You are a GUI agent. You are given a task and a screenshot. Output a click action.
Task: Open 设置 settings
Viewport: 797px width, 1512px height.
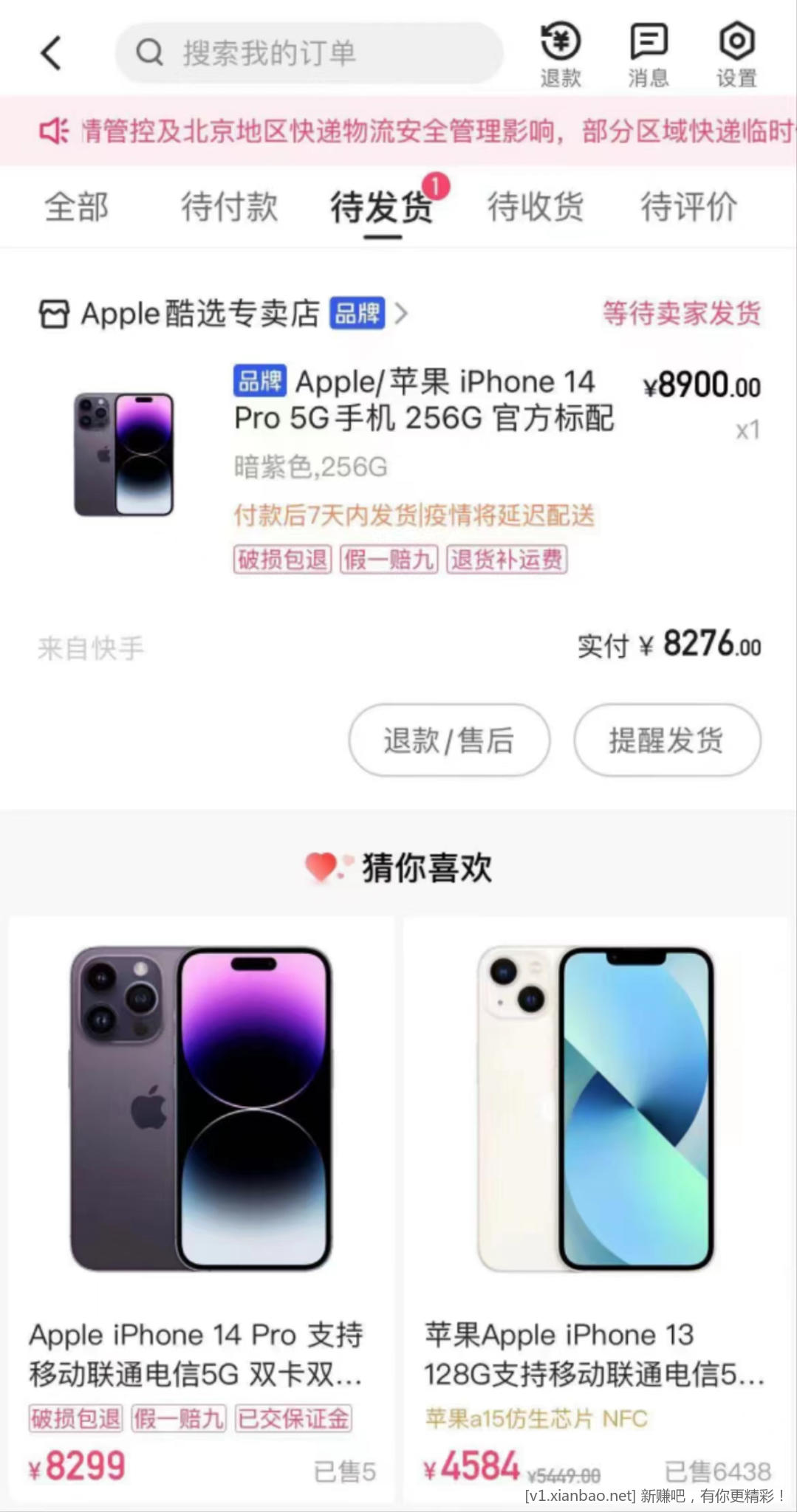coord(736,55)
